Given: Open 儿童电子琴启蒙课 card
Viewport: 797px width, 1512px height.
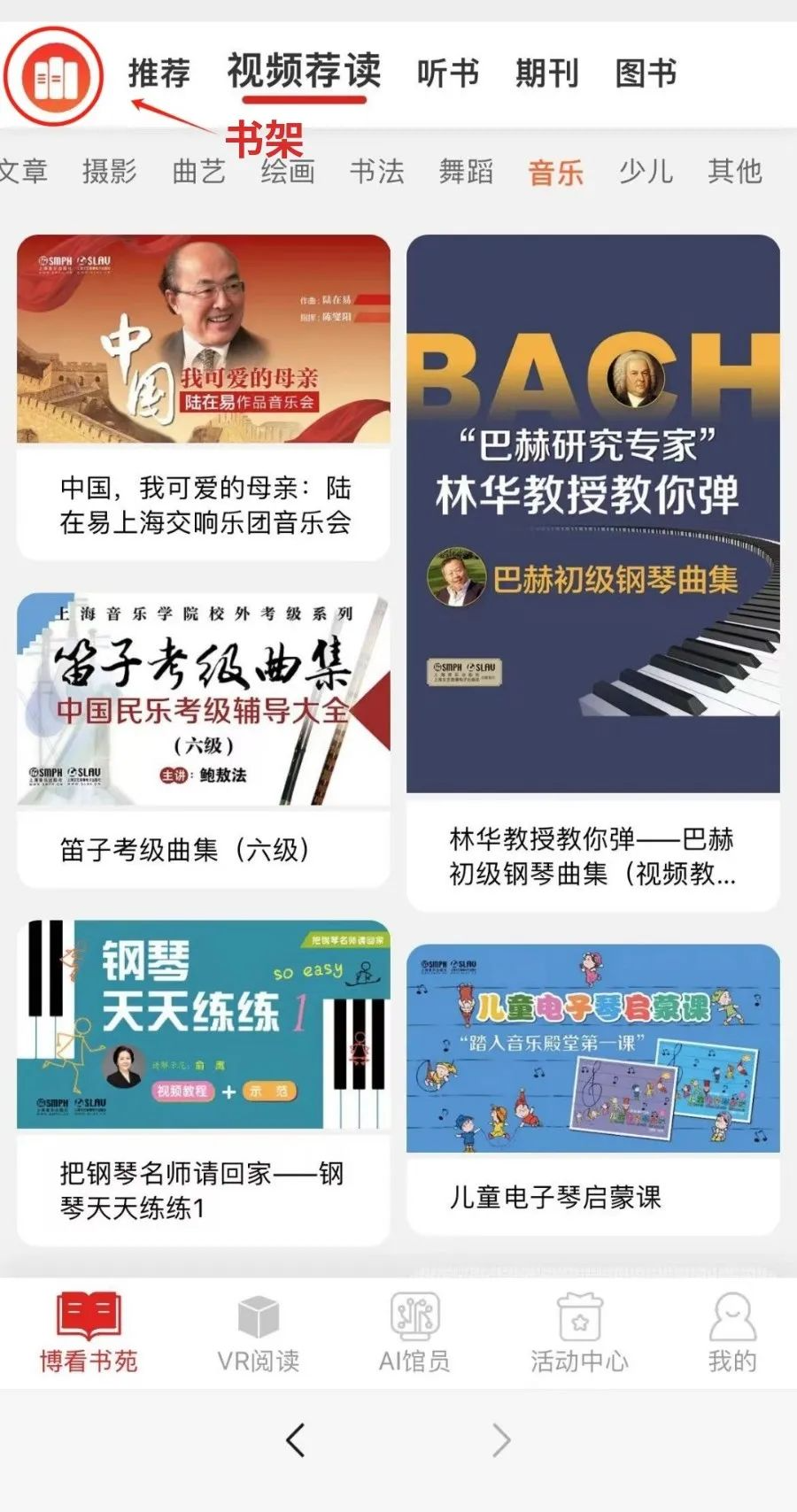Looking at the screenshot, I should [593, 1089].
